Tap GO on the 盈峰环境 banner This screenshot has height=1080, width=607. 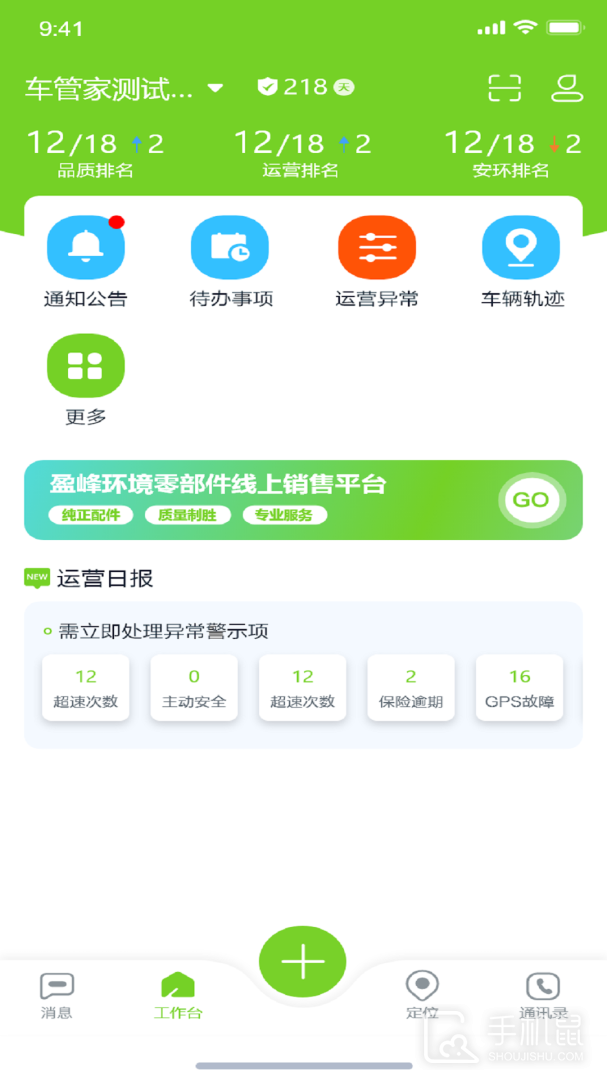(531, 499)
